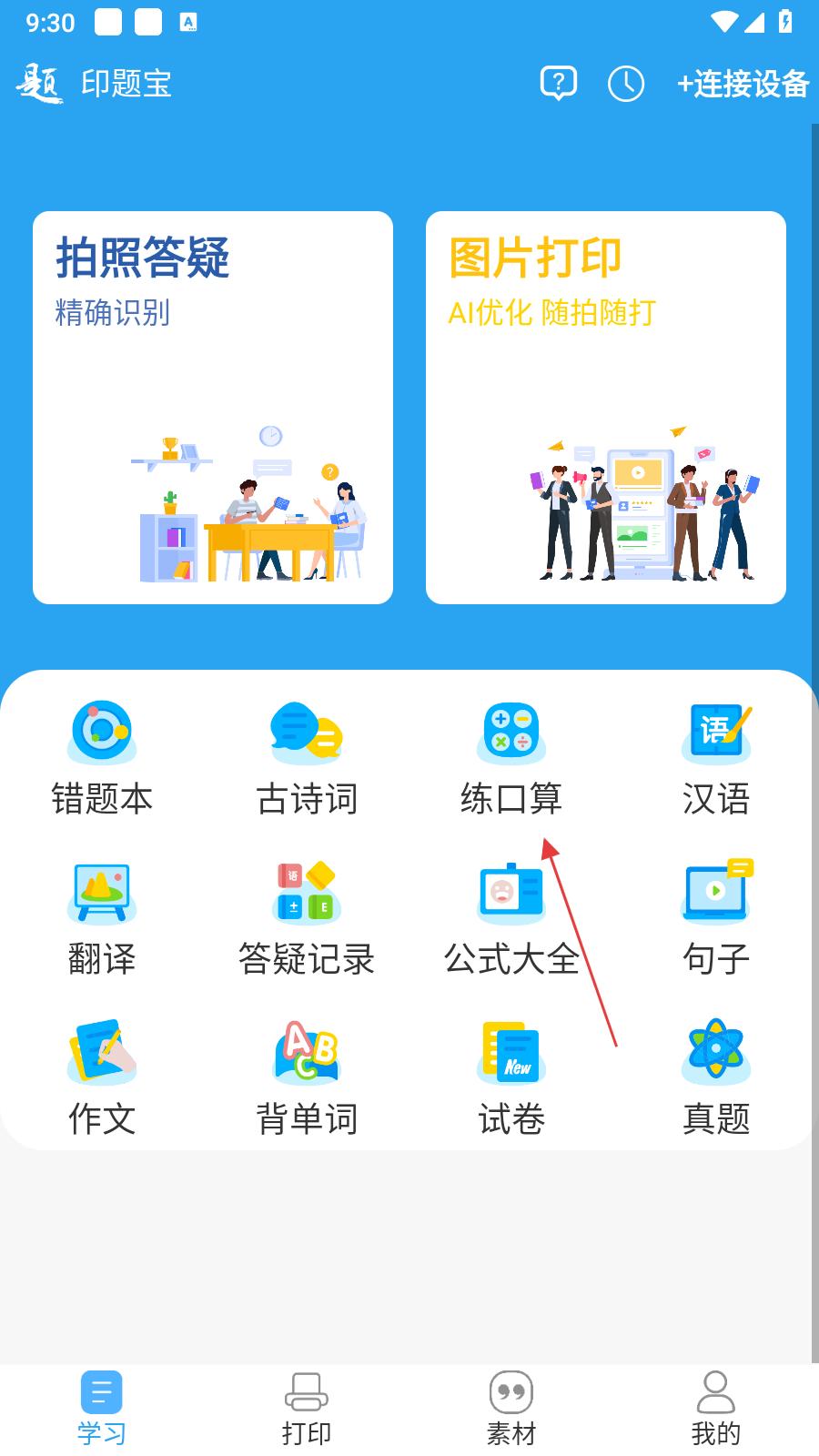The image size is (819, 1456).
Task: Switch to the 素材 tab
Action: click(x=511, y=1409)
